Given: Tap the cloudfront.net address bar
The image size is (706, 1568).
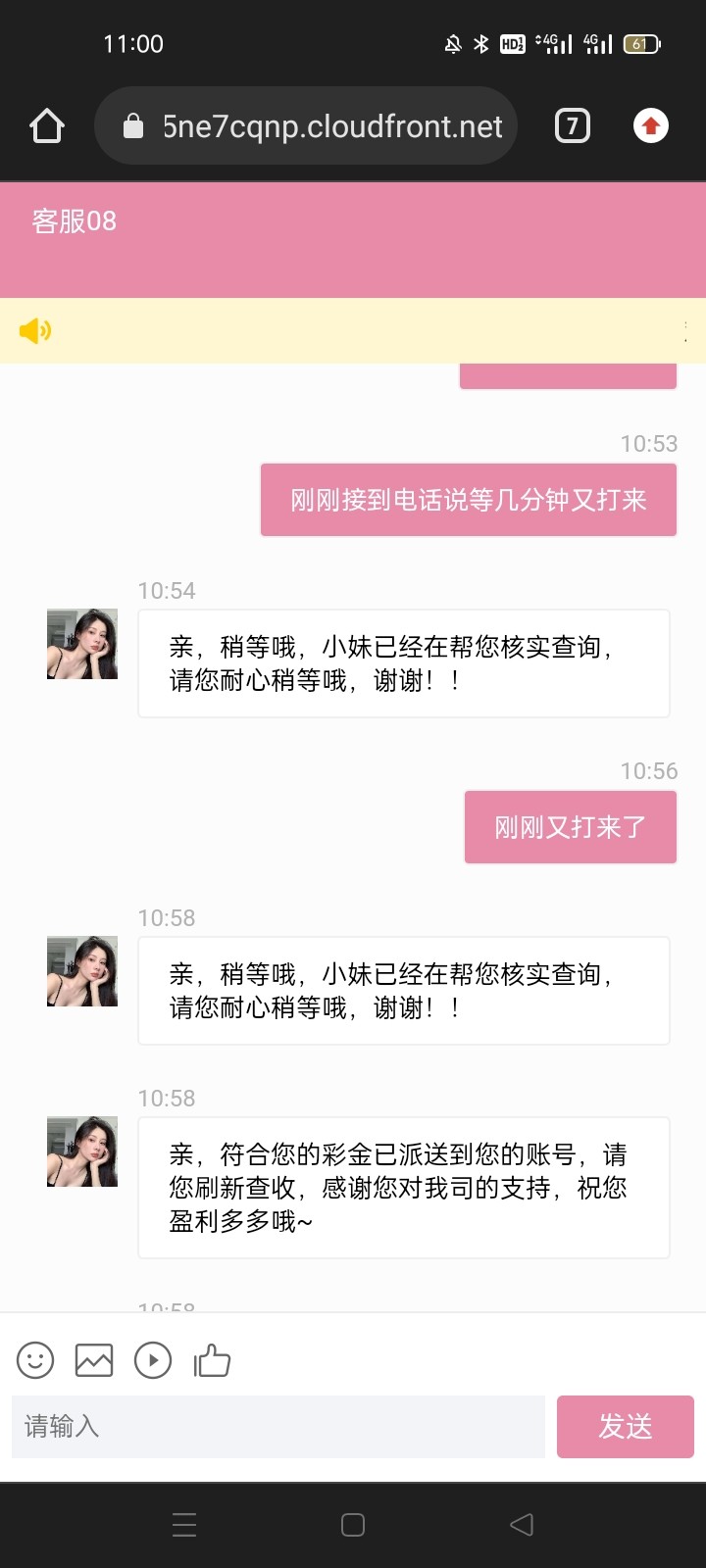Looking at the screenshot, I should tap(306, 126).
